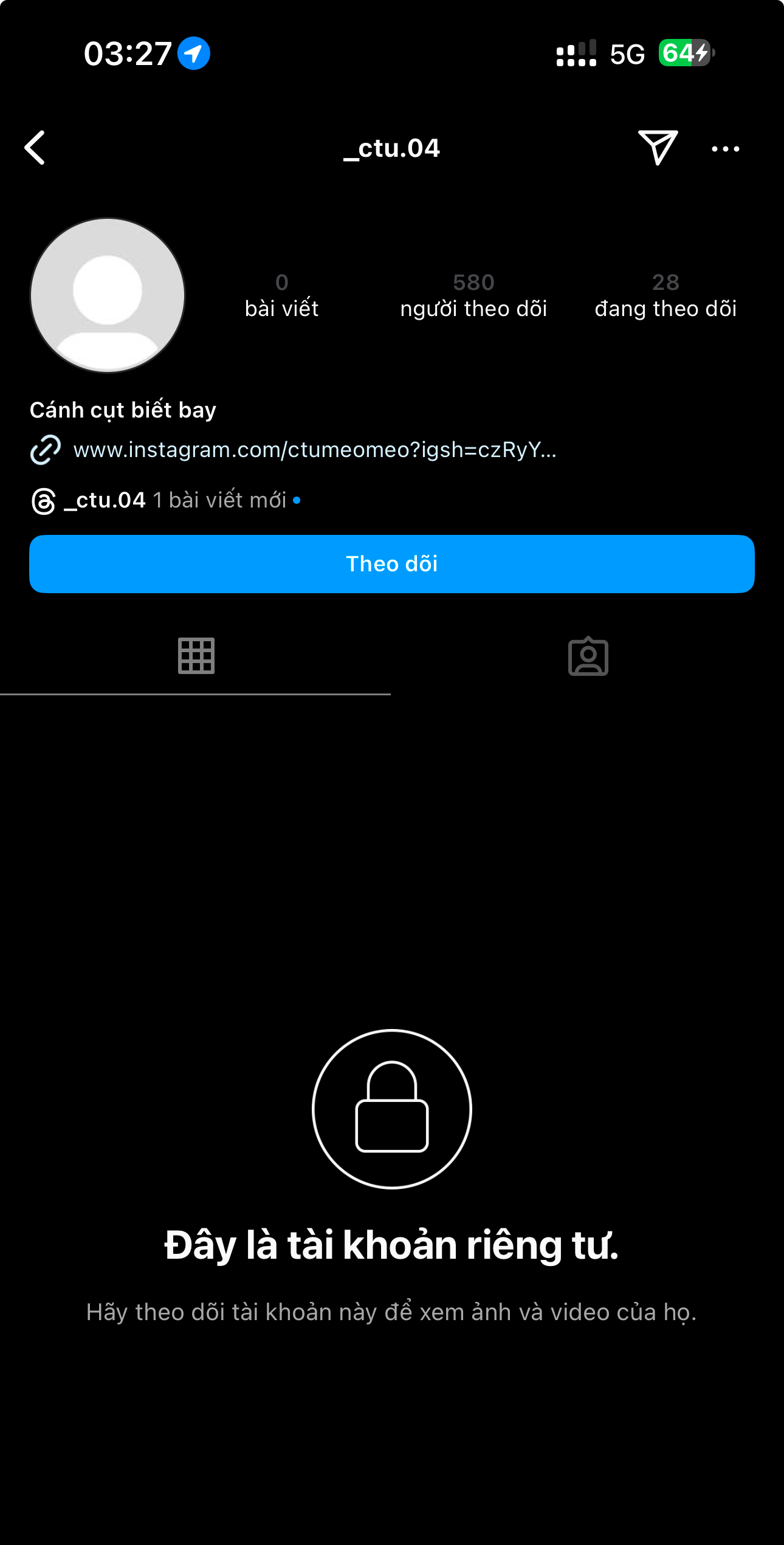Go back using the back arrow

[x=35, y=148]
